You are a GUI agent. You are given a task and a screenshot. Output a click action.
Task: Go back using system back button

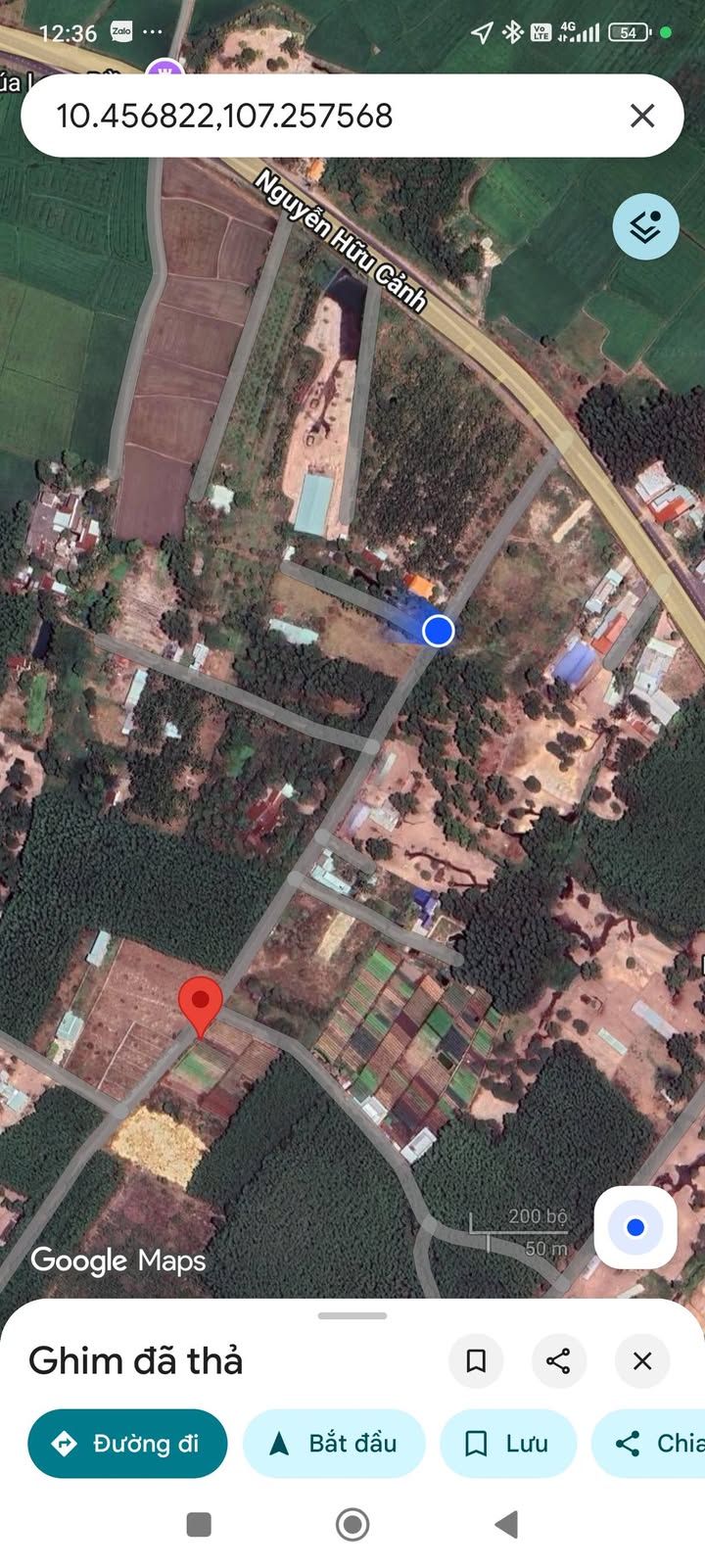coord(506,1524)
